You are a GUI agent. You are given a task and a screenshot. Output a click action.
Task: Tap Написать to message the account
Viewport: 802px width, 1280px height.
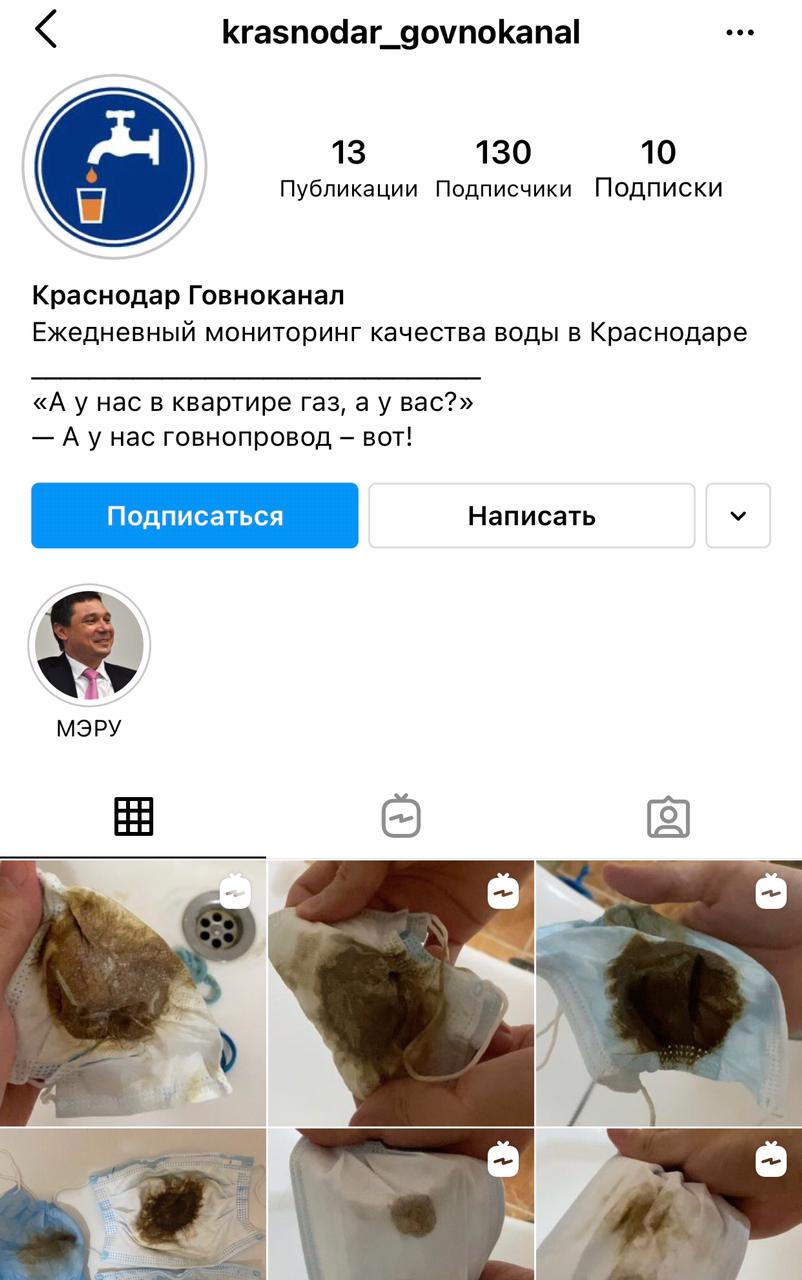point(531,516)
